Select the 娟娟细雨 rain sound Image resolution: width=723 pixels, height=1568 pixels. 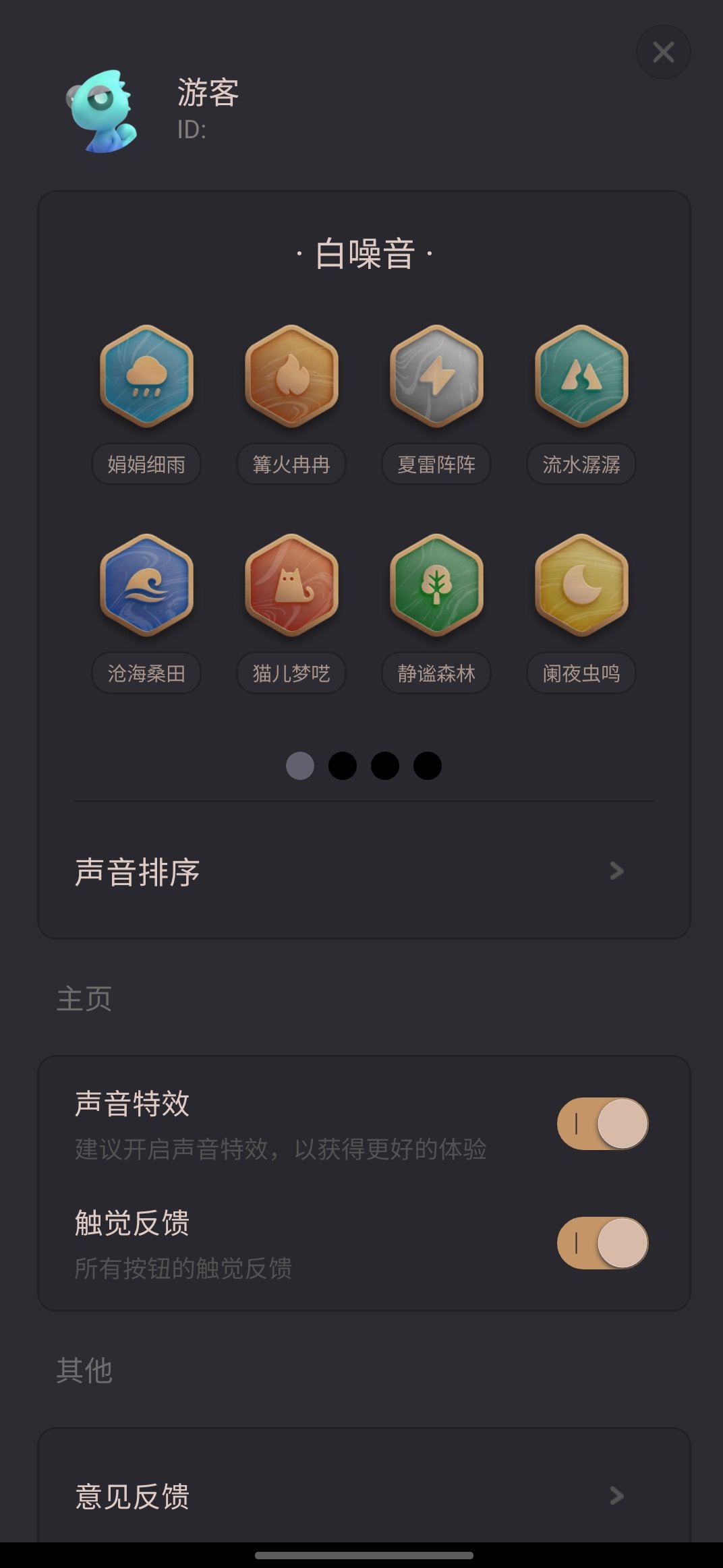146,376
